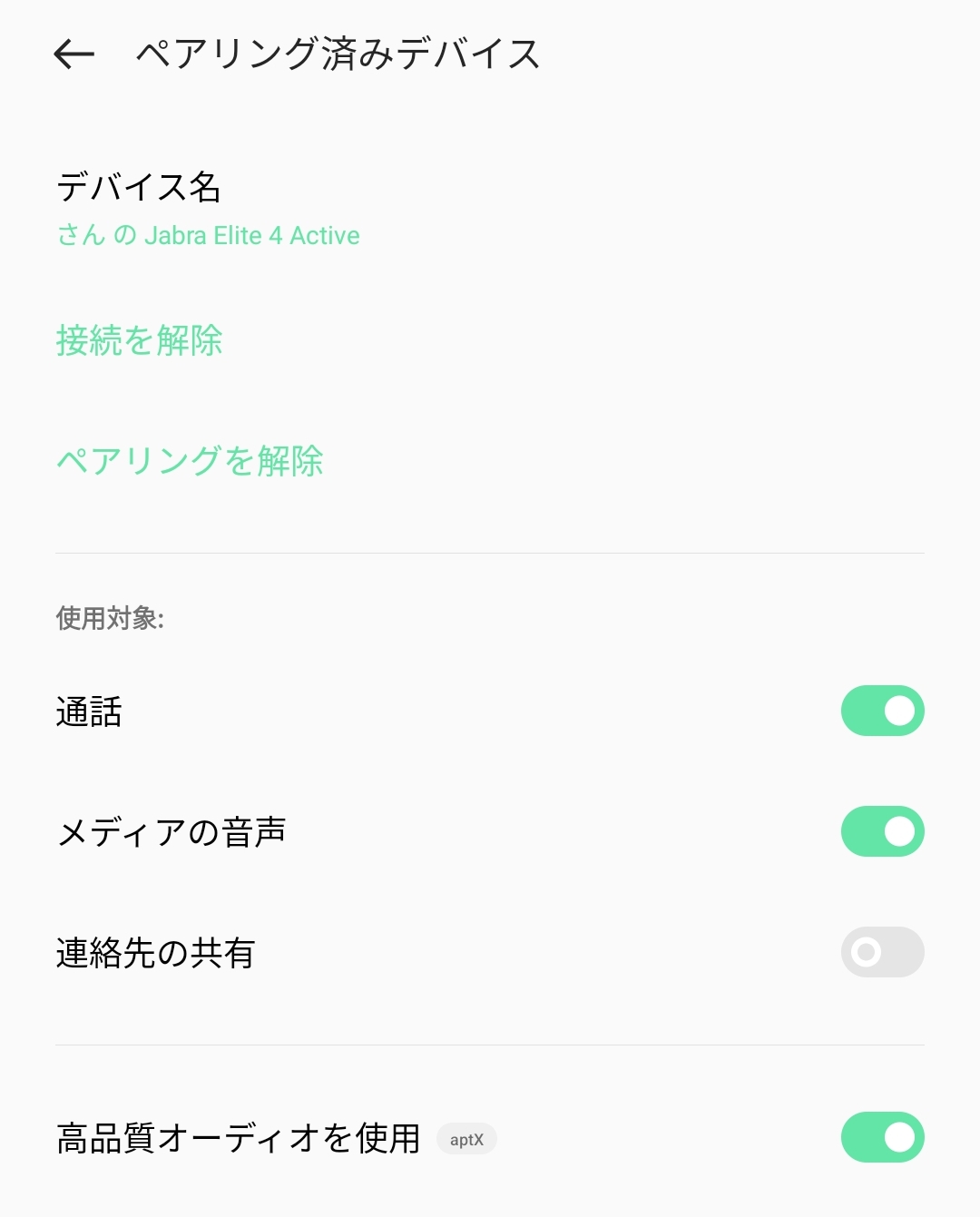Enable the 連絡先の共有 switch
The height and width of the screenshot is (1217, 980).
(882, 952)
